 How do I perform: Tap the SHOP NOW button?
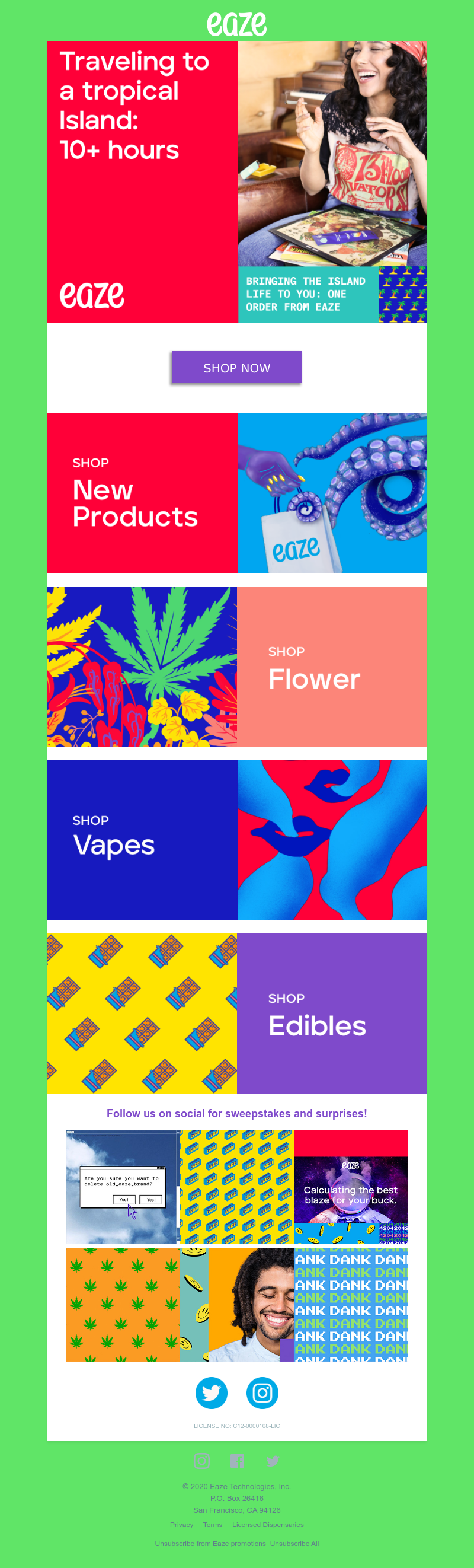click(x=236, y=368)
